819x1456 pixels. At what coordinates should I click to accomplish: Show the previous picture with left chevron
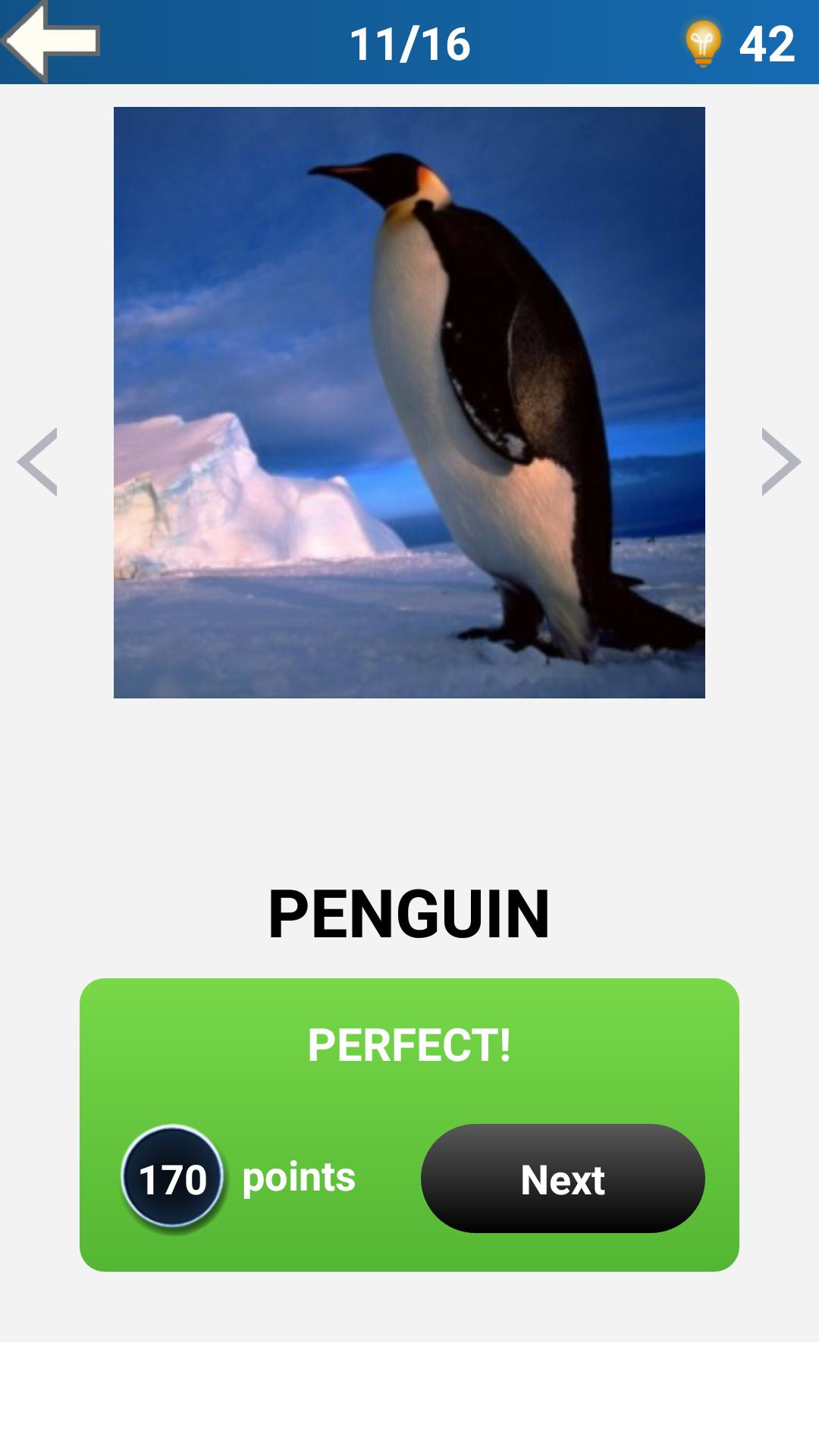38,461
